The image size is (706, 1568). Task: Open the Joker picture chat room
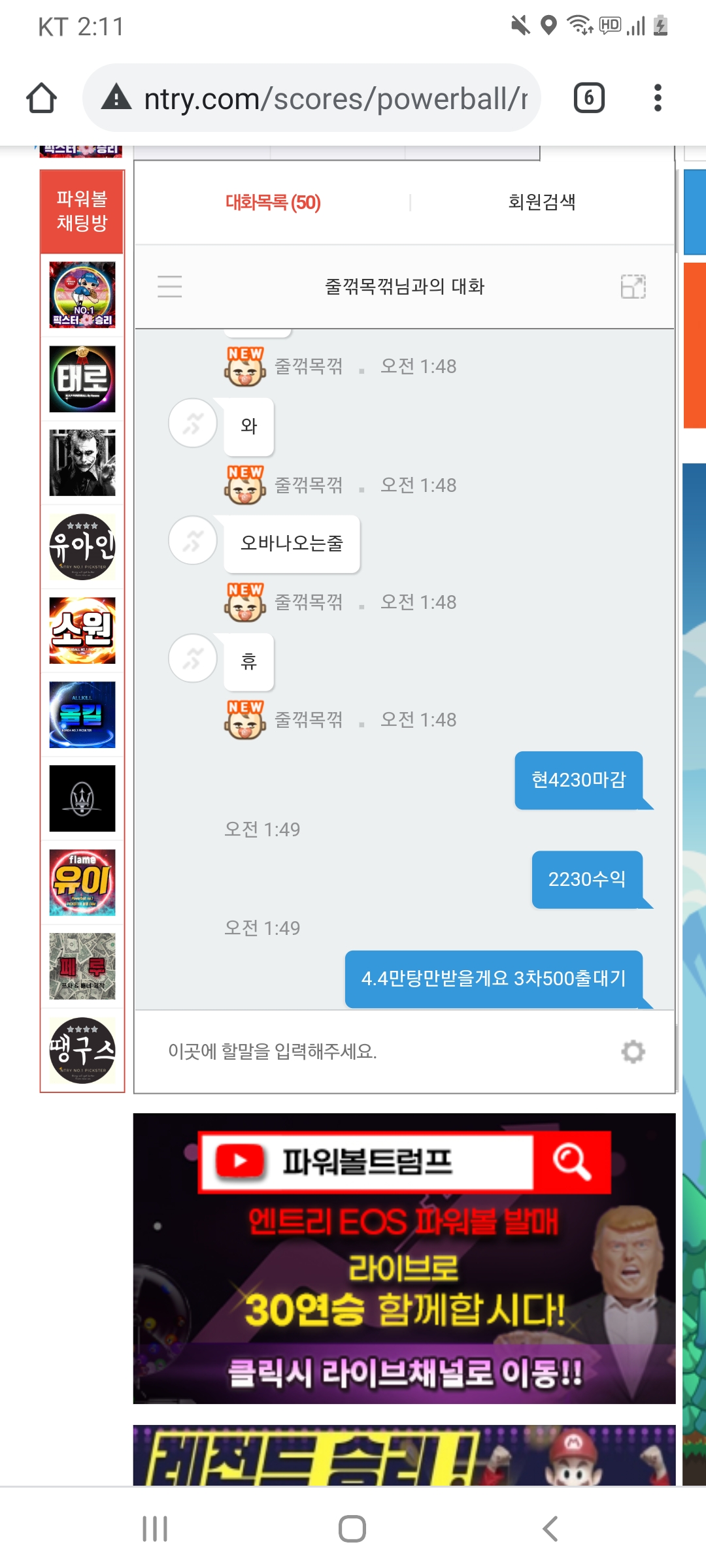coord(82,463)
